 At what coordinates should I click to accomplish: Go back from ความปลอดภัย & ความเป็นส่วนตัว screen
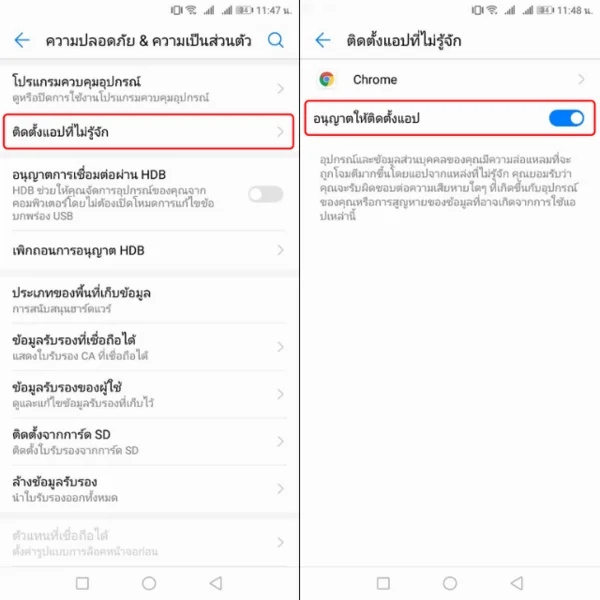pyautogui.click(x=22, y=41)
